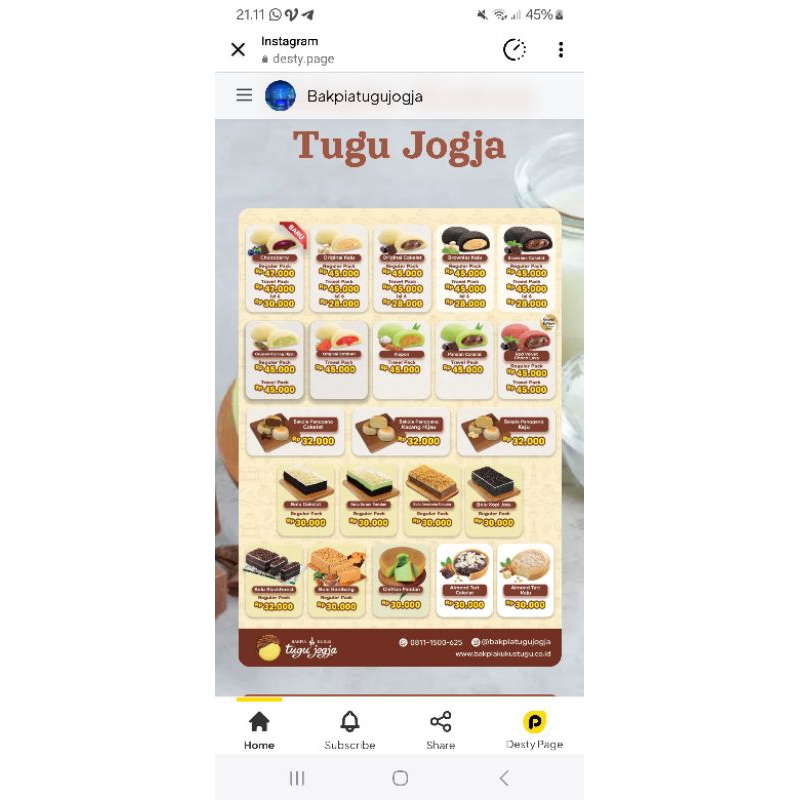Image resolution: width=800 pixels, height=800 pixels.
Task: Go back with system navigation
Action: [504, 778]
